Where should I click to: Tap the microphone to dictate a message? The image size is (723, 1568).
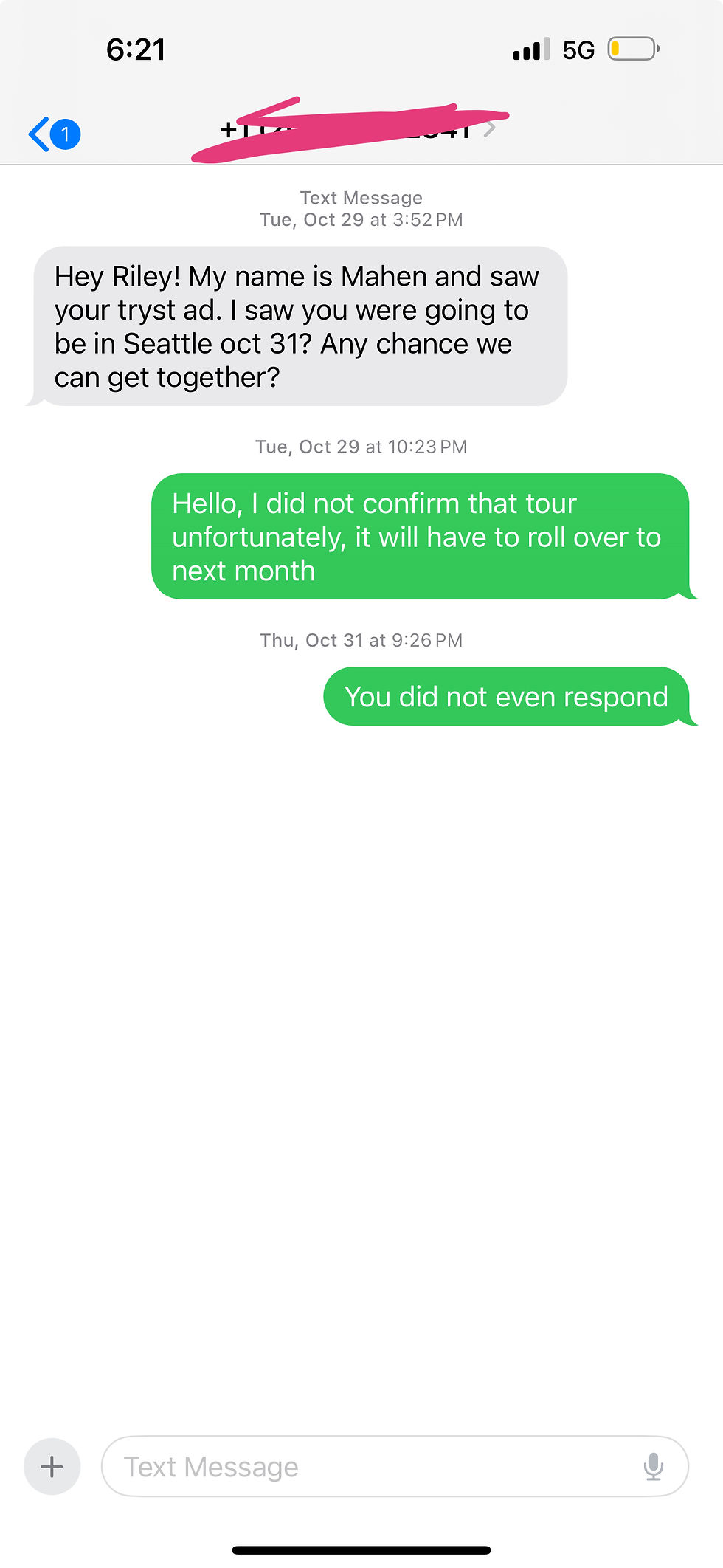coord(653,1466)
